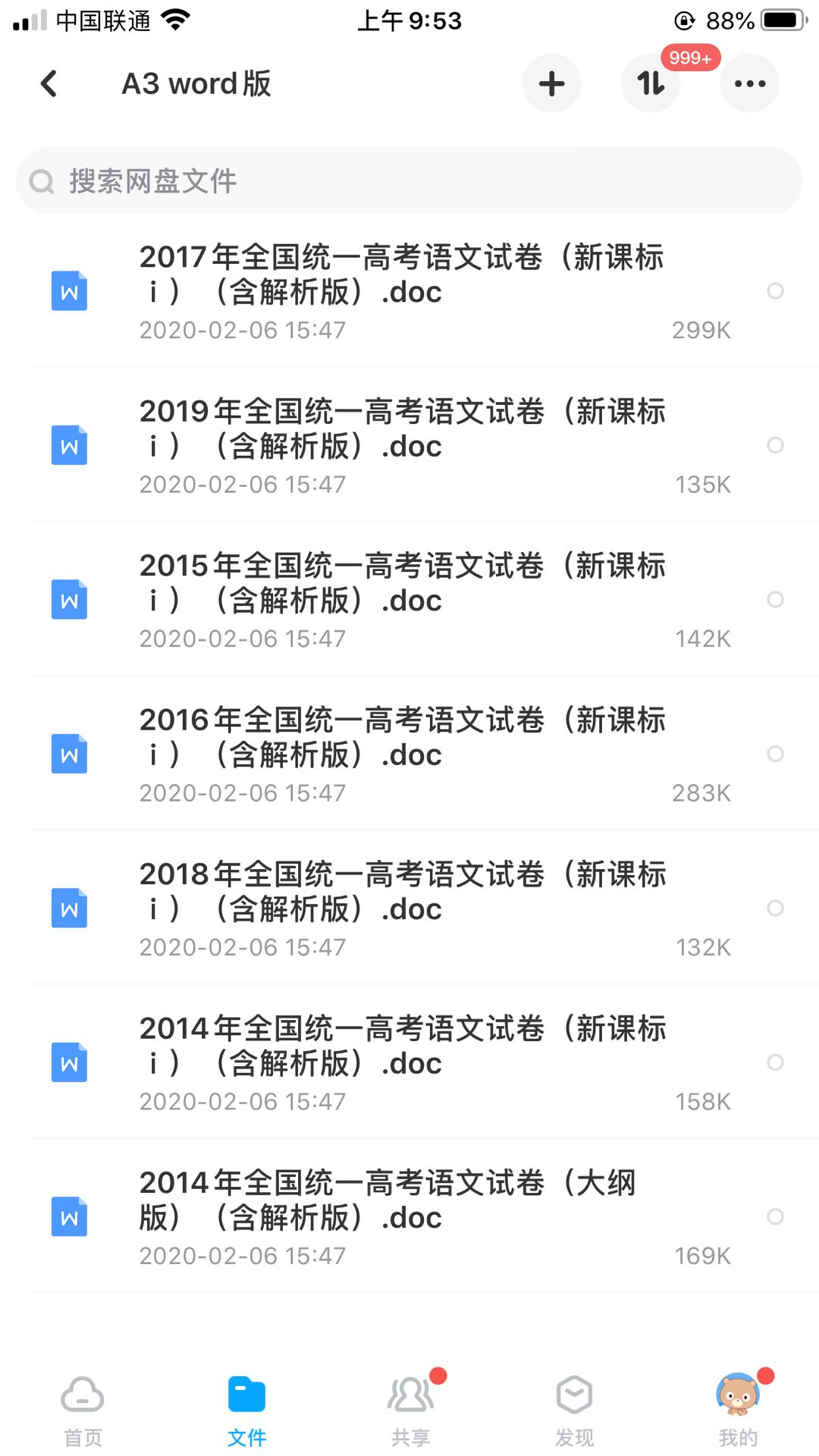Tap the more options ellipsis icon
Screen dimensions: 819x1456
pos(749,83)
